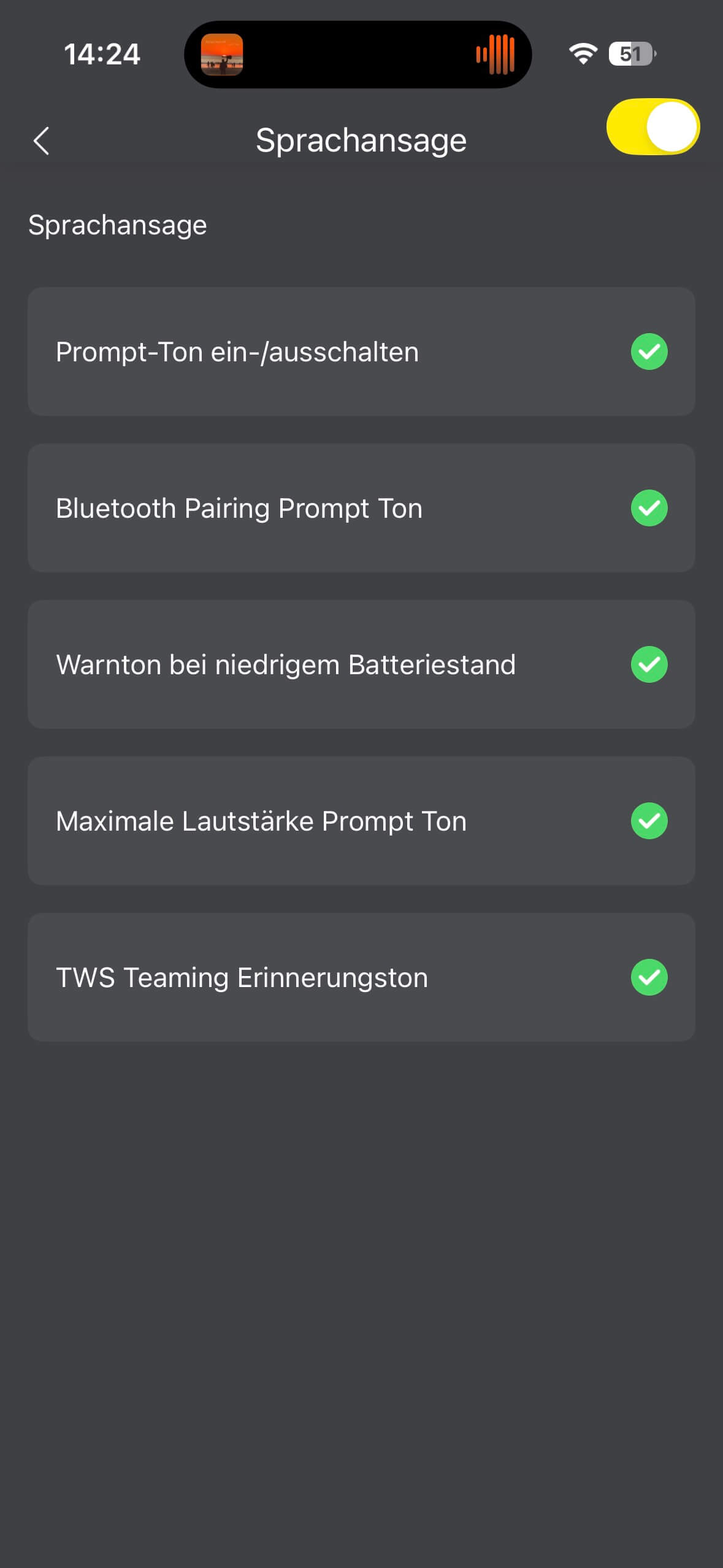Deselect Maximale Lautstärke Prompt Ton

[x=649, y=821]
